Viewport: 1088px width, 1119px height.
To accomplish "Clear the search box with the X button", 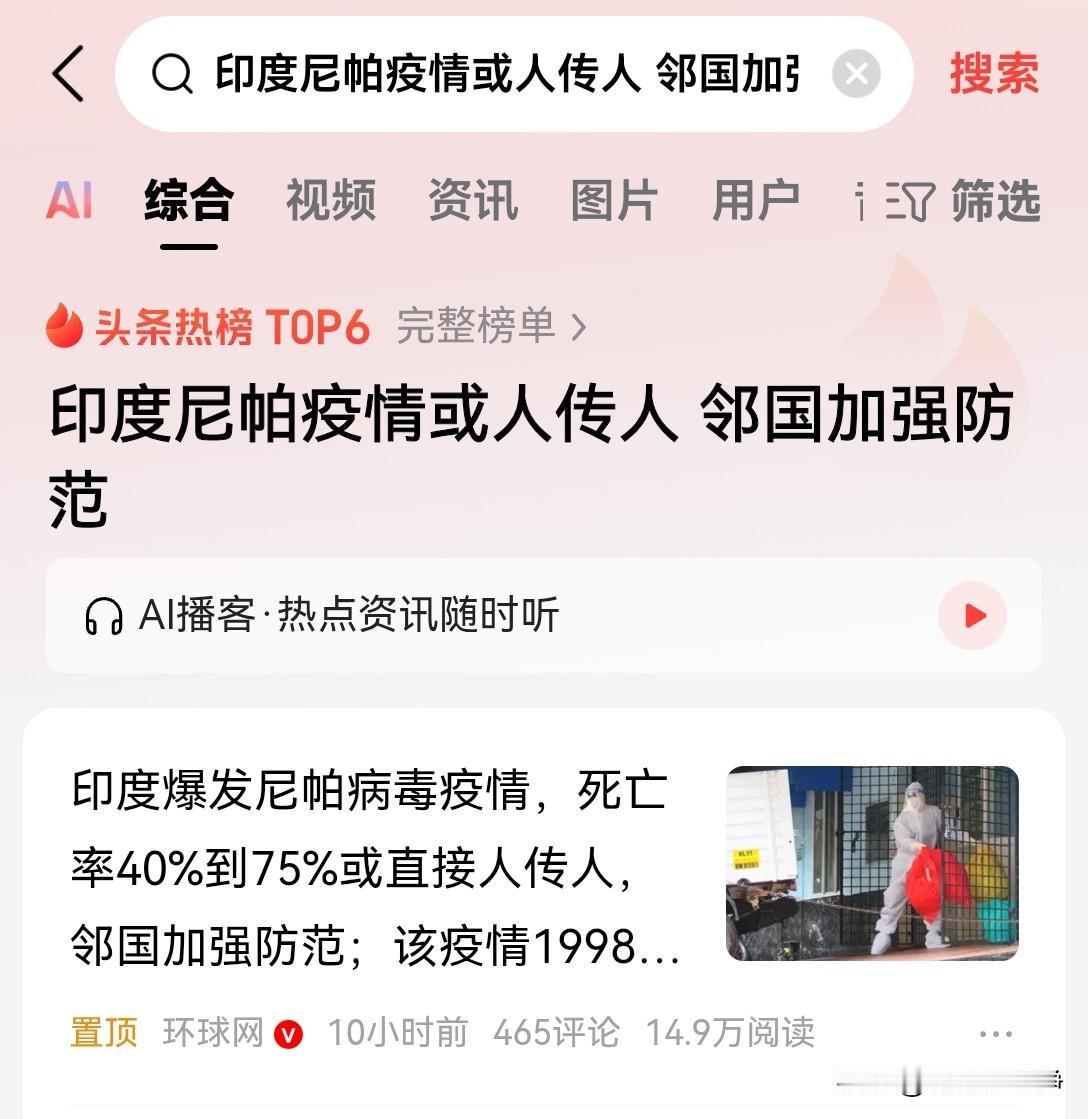I will (855, 74).
